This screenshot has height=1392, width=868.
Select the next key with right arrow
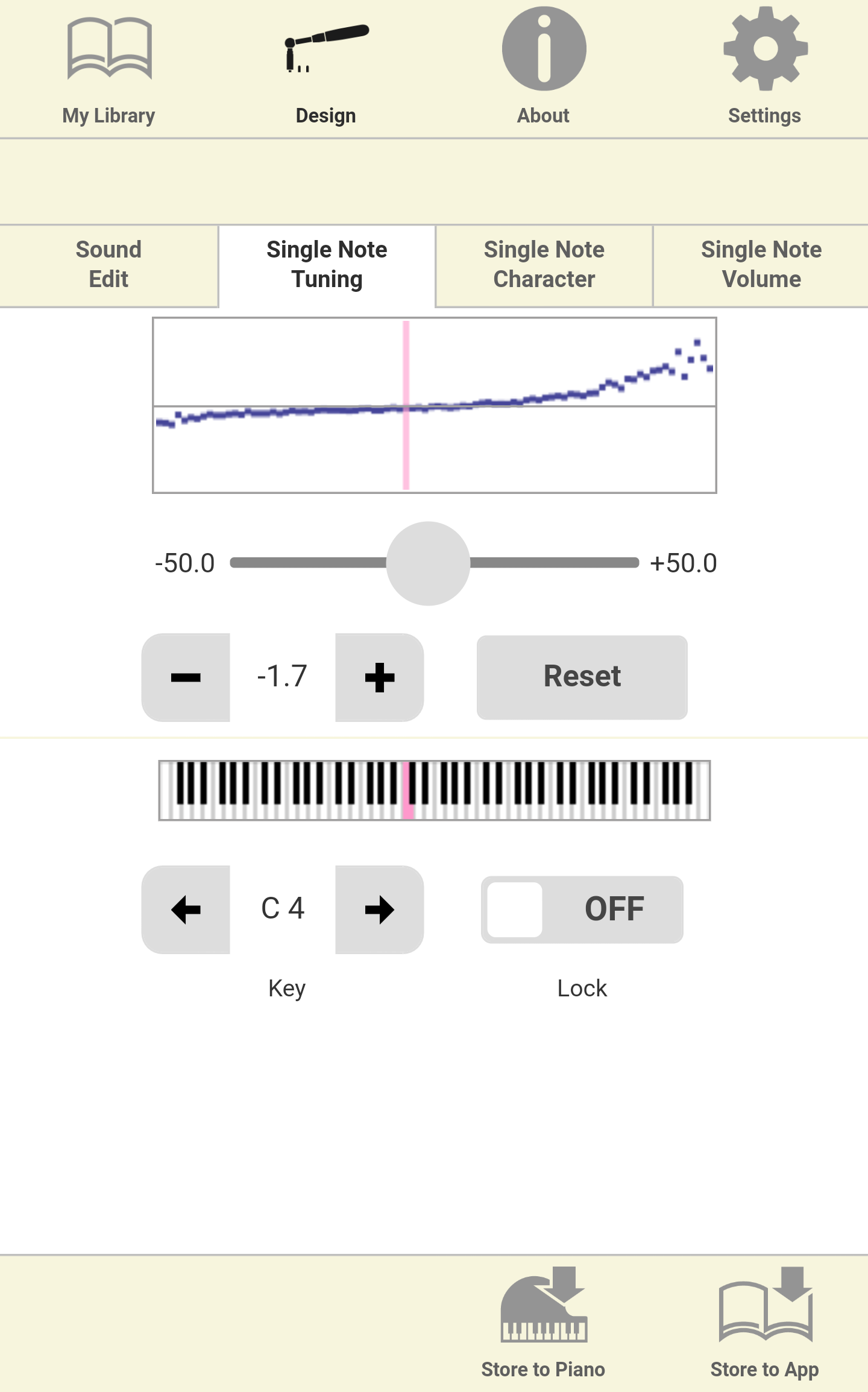[x=380, y=910]
